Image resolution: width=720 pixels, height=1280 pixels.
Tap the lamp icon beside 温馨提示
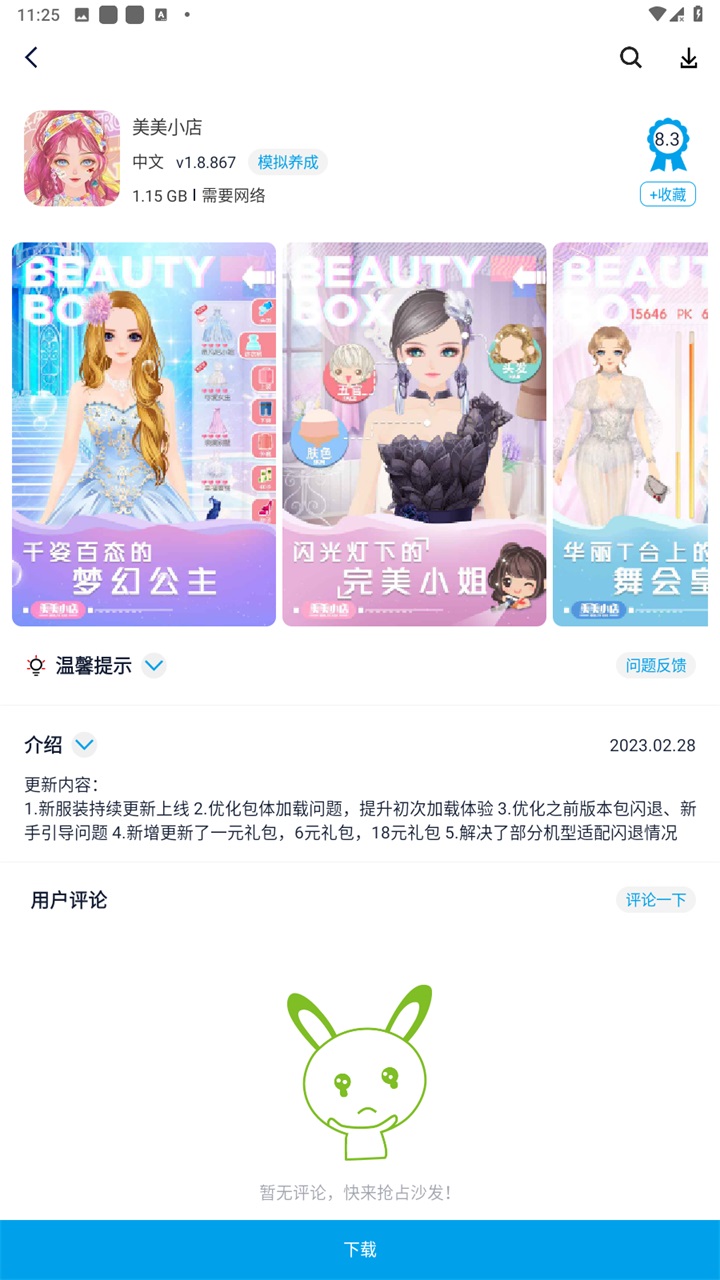[36, 665]
